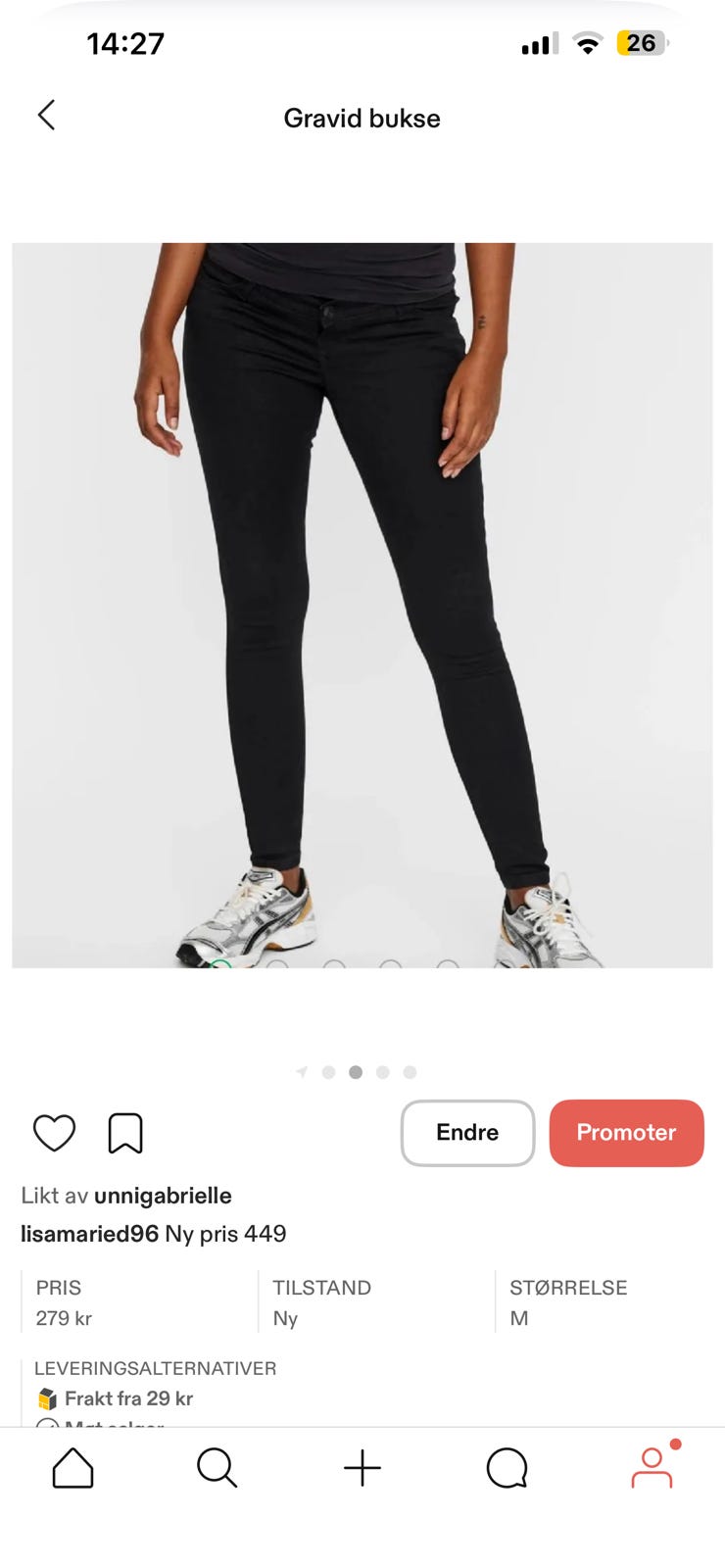Open the Profile tab
The width and height of the screenshot is (725, 1568).
[652, 1466]
